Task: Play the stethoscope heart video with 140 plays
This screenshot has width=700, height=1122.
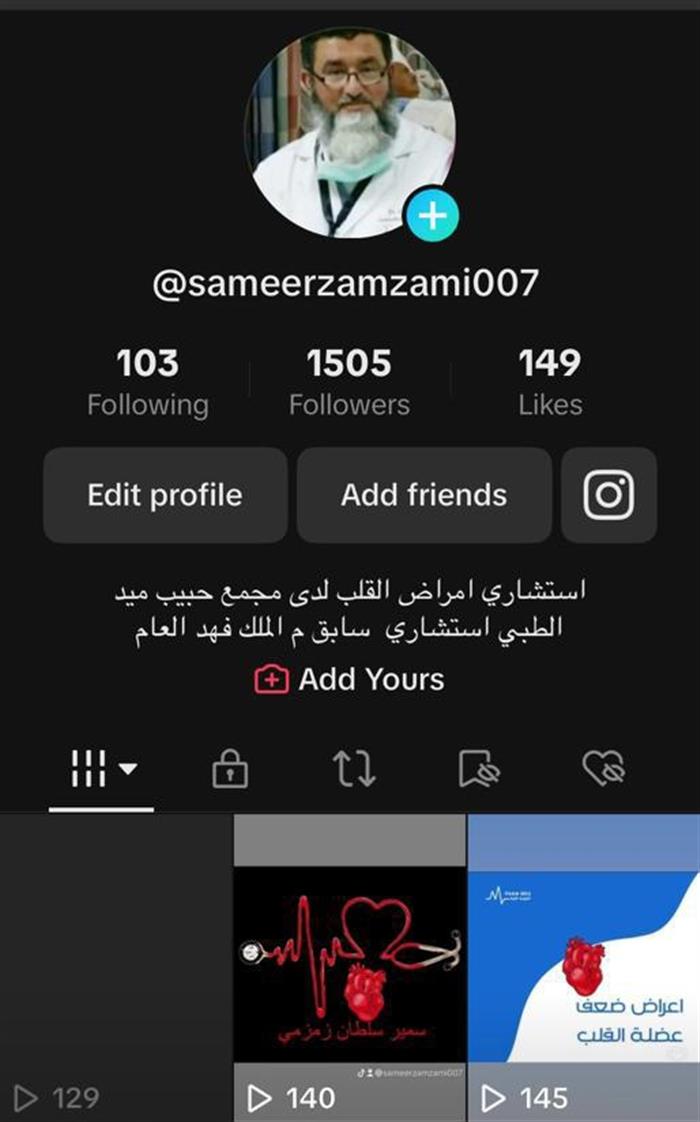Action: pyautogui.click(x=349, y=967)
